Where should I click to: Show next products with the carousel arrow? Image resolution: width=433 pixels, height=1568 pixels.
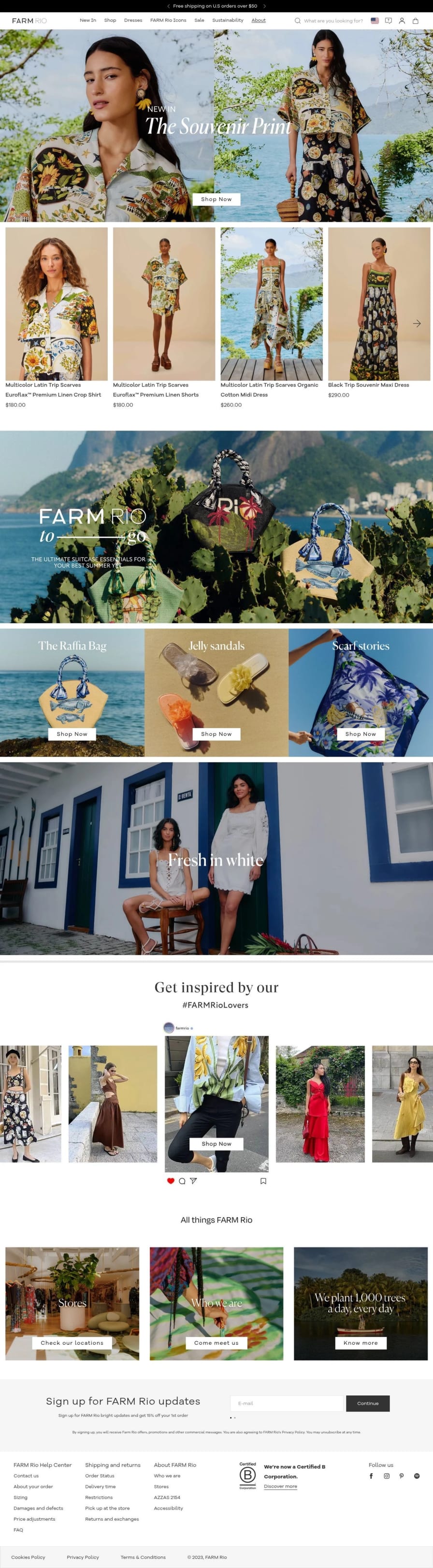pyautogui.click(x=417, y=323)
